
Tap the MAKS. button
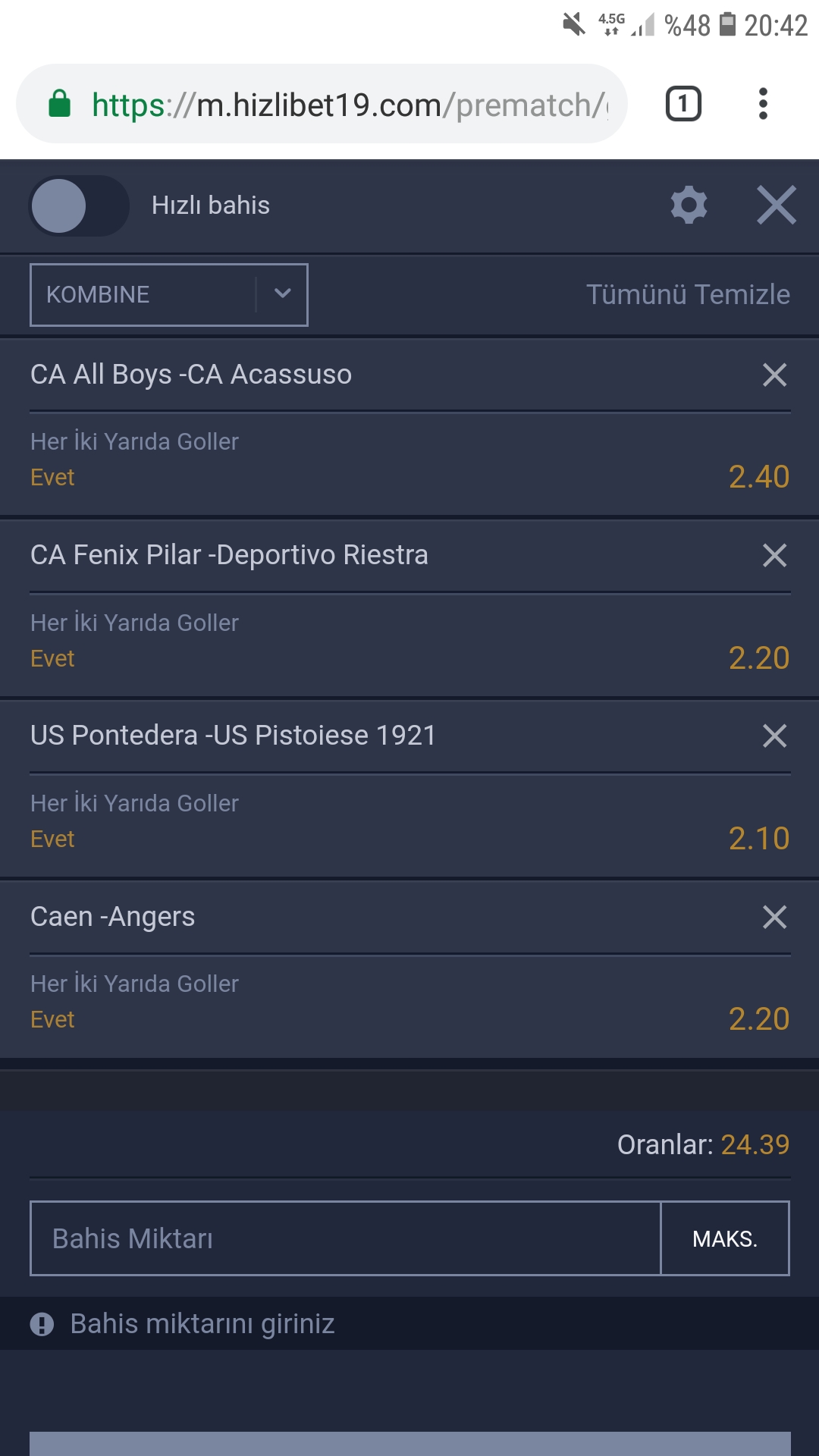coord(725,1238)
